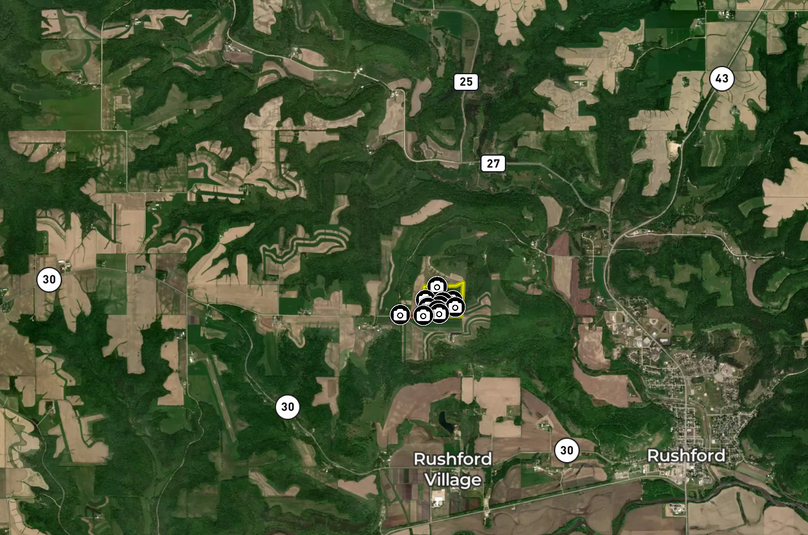This screenshot has height=535, width=808.
Task: Tap the camera marker on the yellow boundary's east edge
Action: click(455, 306)
